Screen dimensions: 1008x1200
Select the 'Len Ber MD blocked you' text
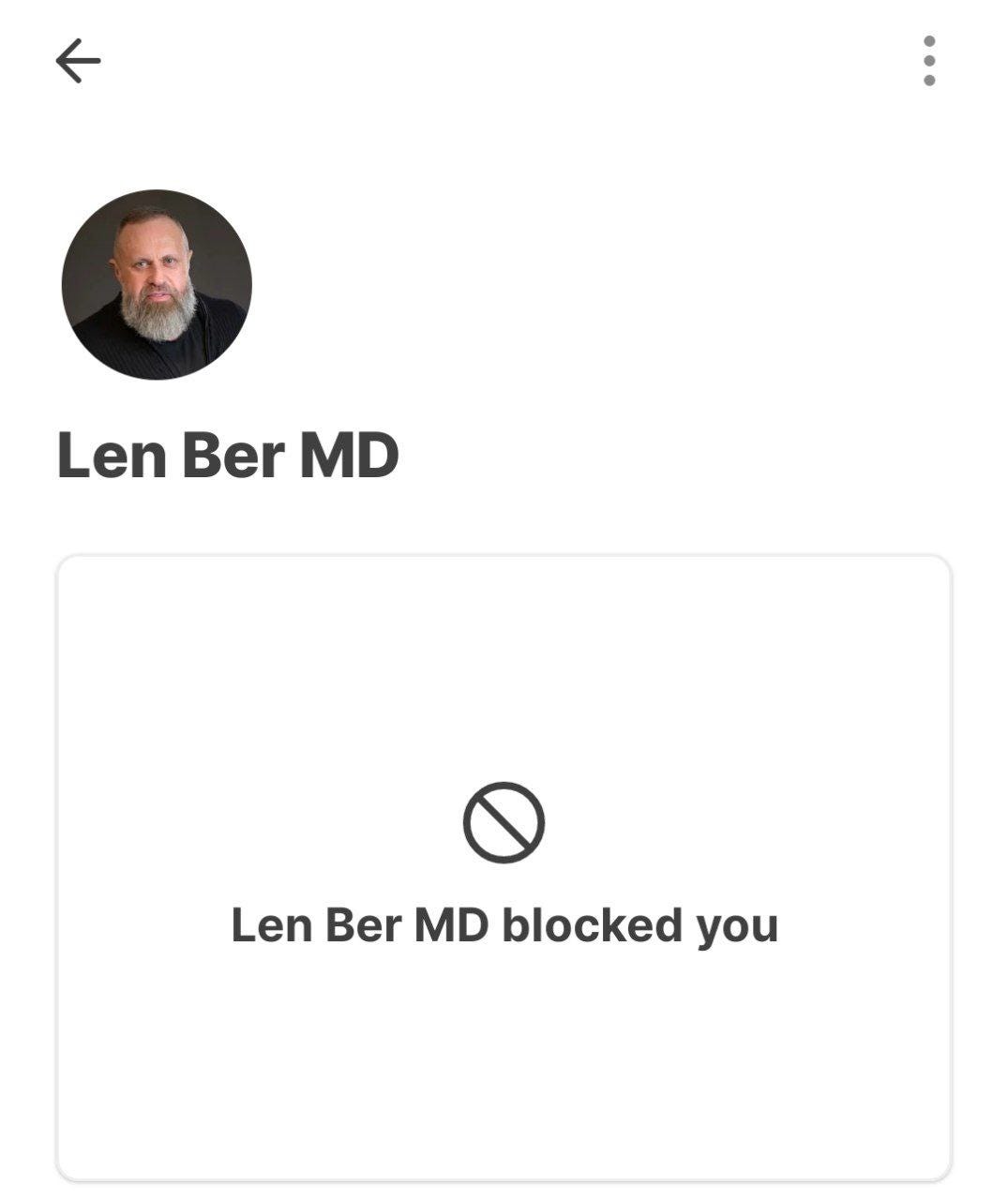coord(504,925)
